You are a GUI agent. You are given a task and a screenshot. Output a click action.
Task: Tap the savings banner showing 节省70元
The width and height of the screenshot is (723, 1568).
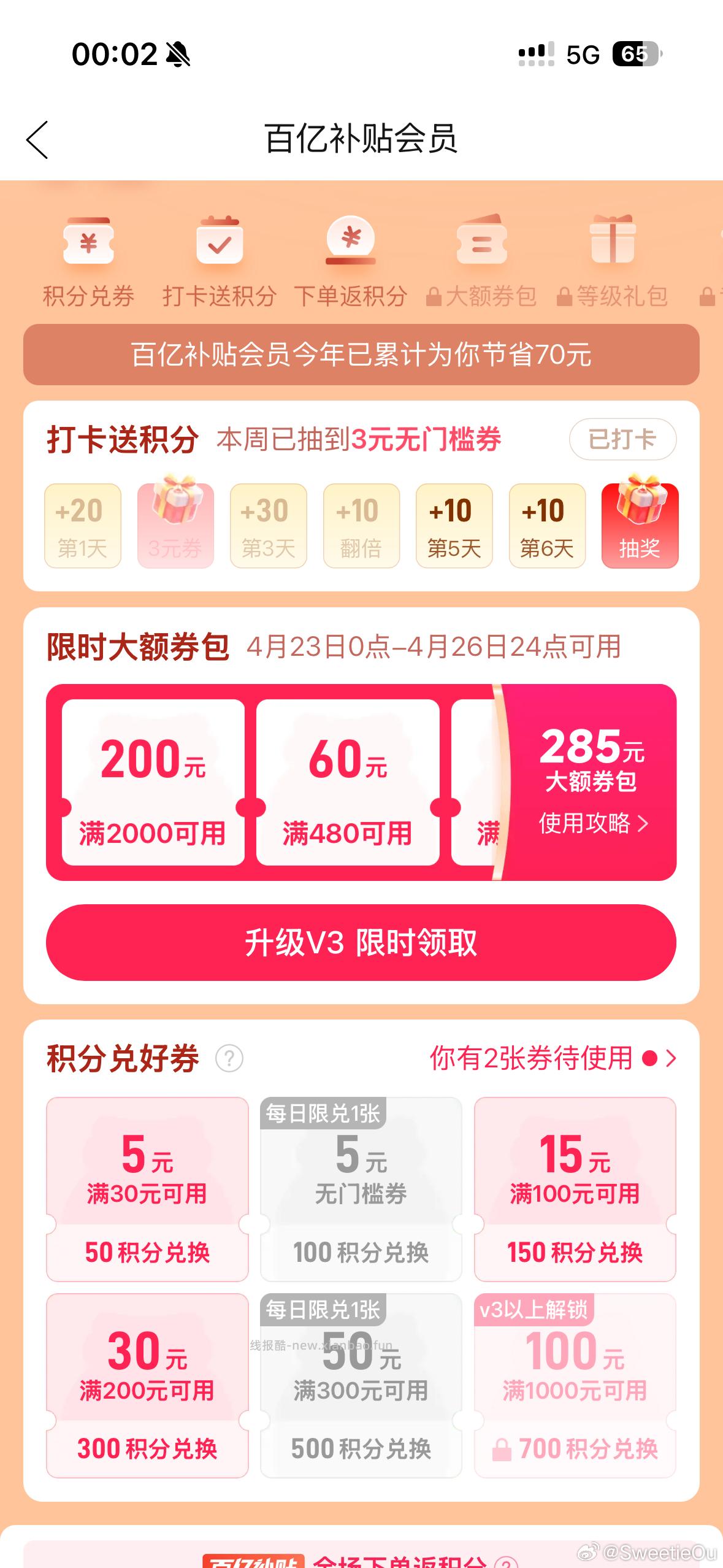(361, 355)
